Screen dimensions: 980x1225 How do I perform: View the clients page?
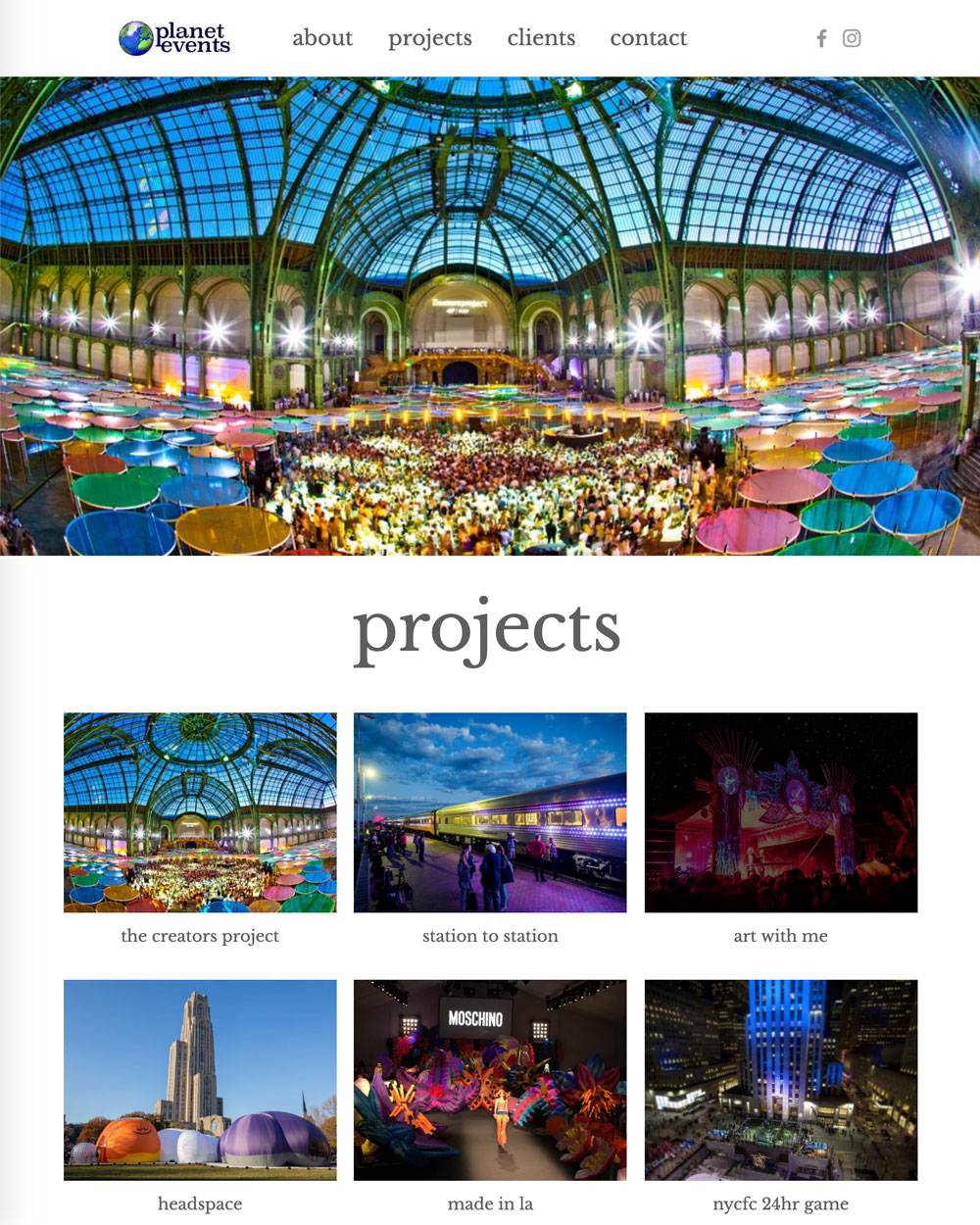541,38
